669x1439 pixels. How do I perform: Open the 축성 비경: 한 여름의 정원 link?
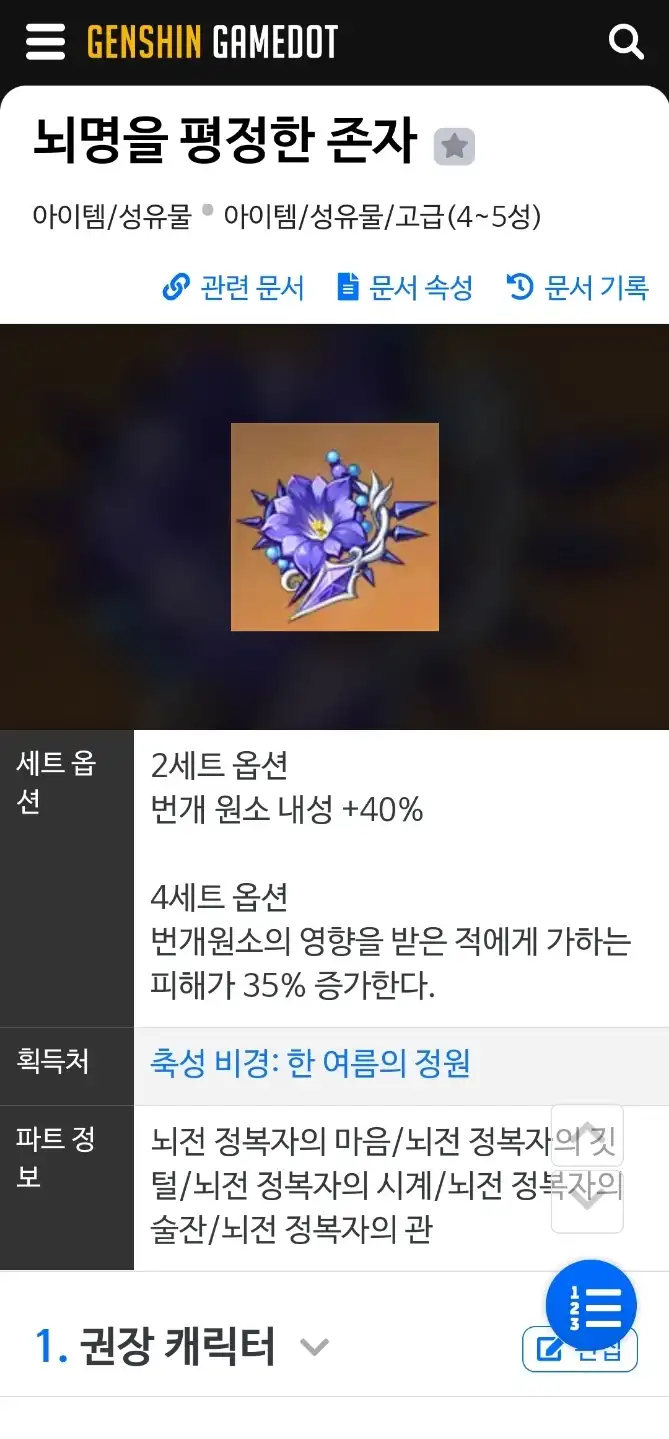(310, 1063)
